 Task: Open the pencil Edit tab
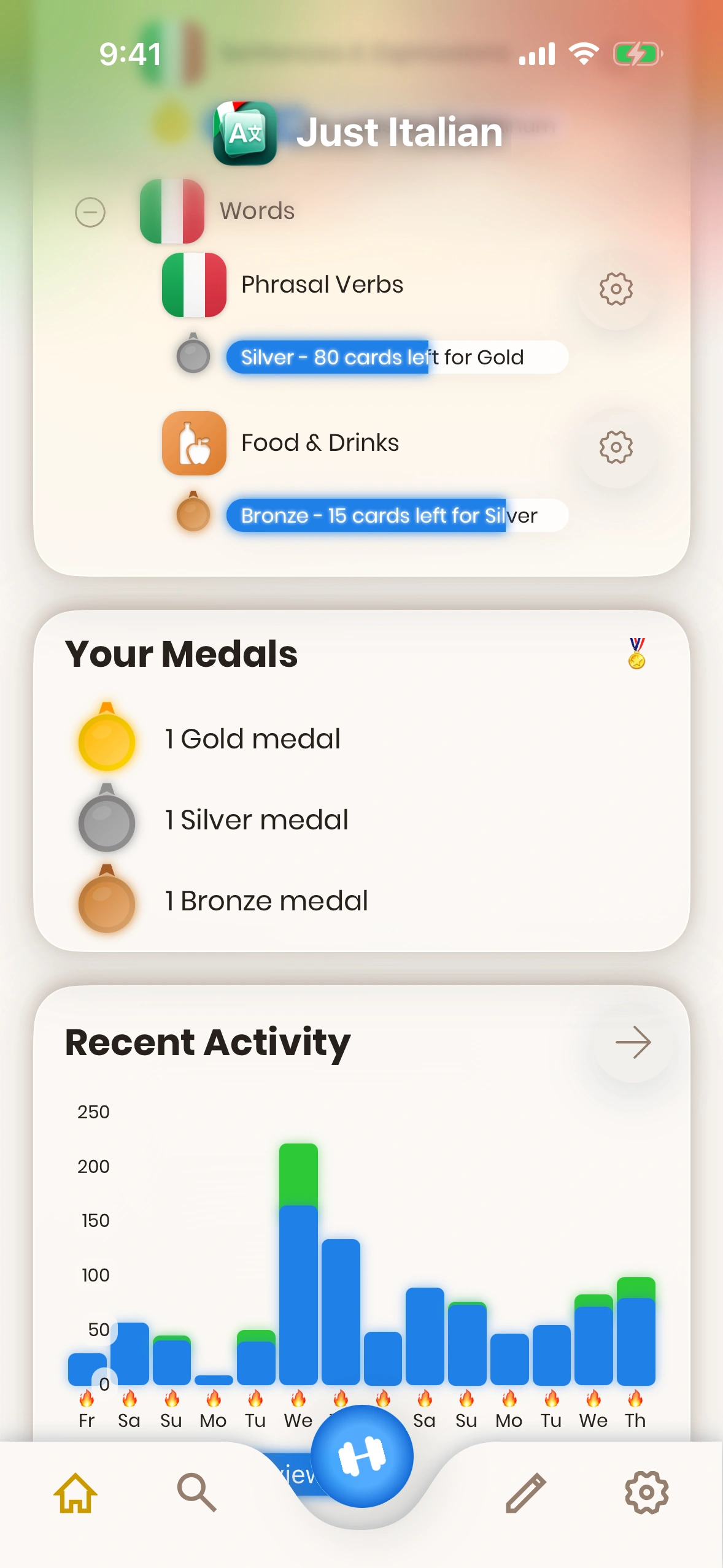coord(525,1493)
